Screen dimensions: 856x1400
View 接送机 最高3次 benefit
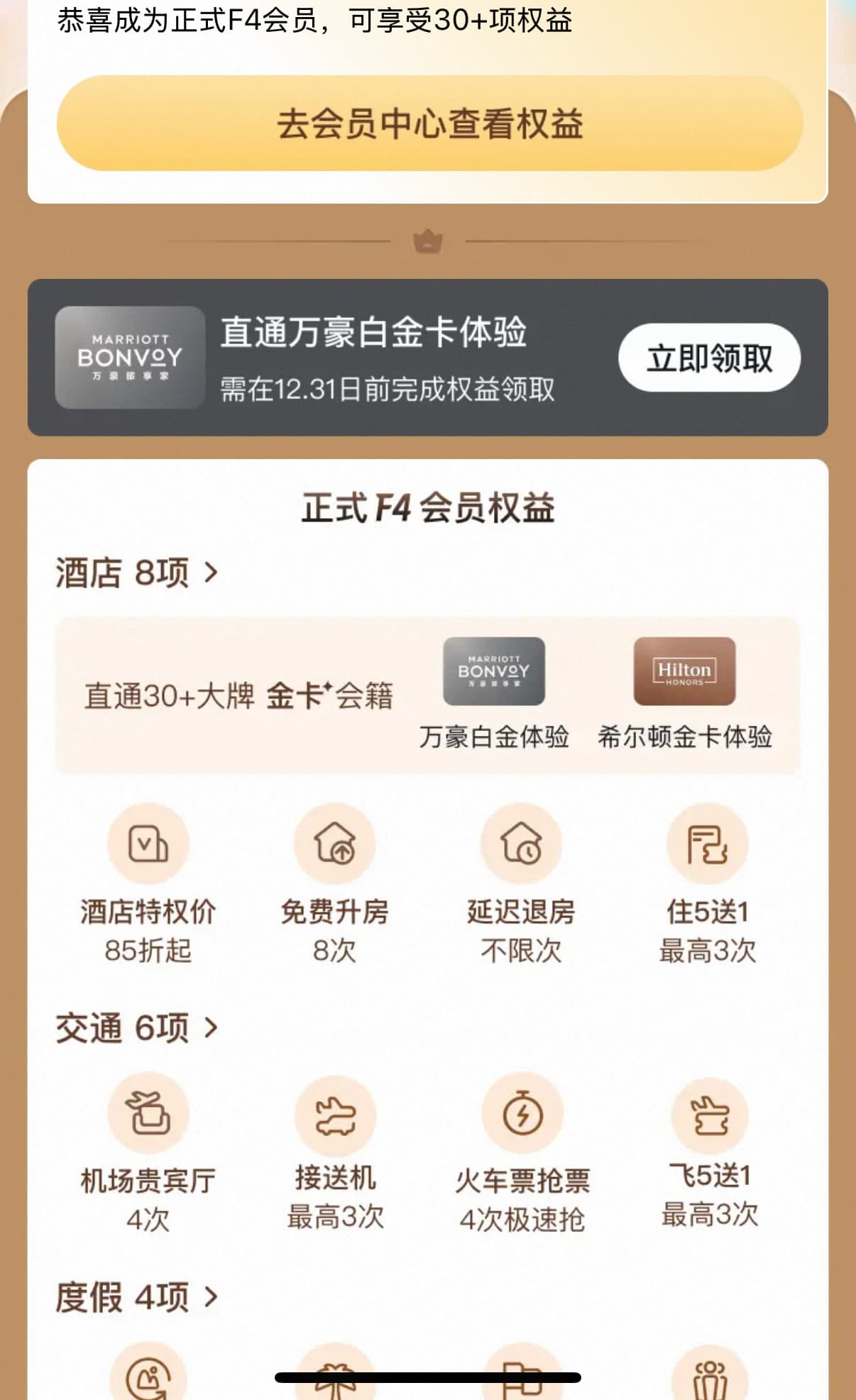334,1153
